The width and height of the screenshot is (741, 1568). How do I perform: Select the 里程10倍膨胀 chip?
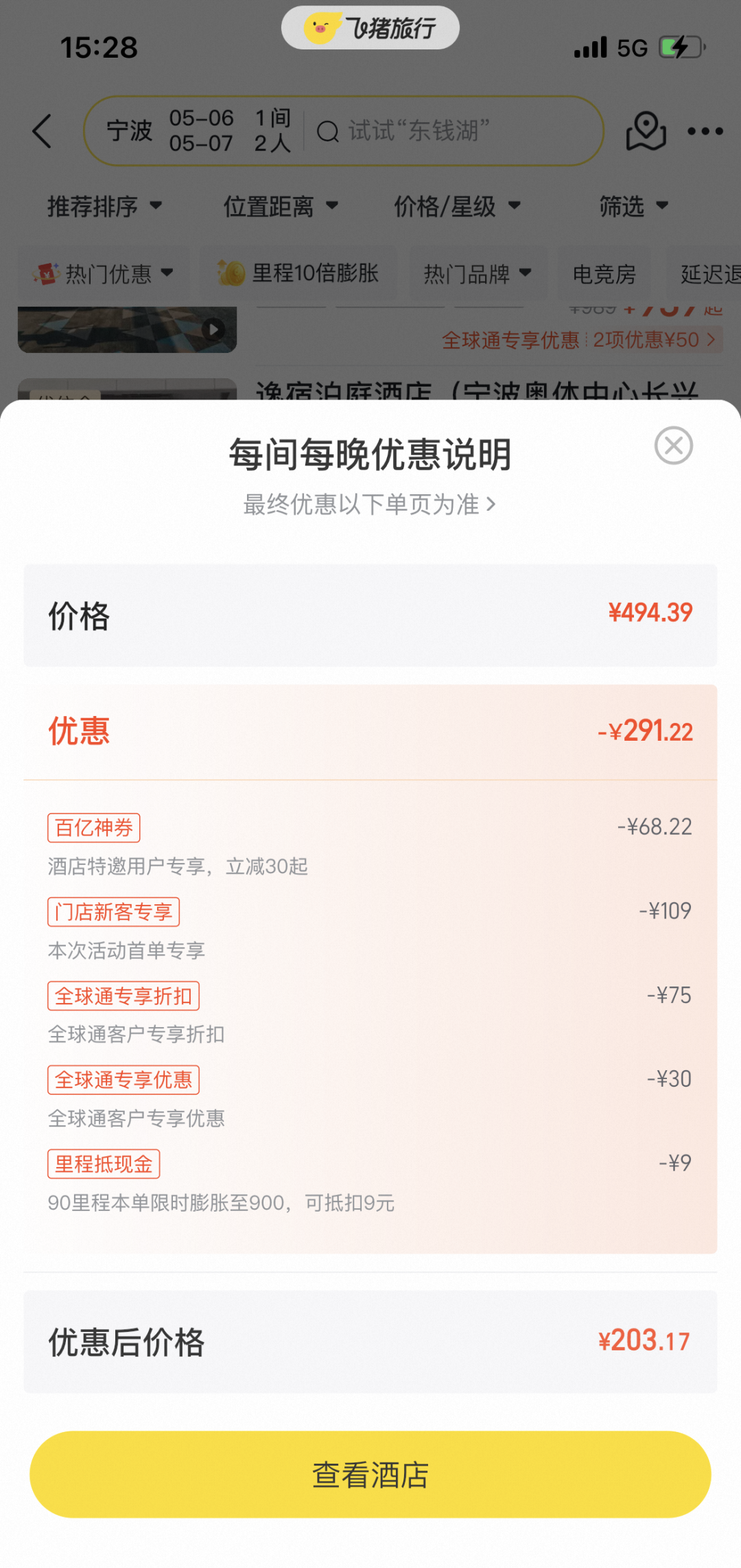[298, 273]
